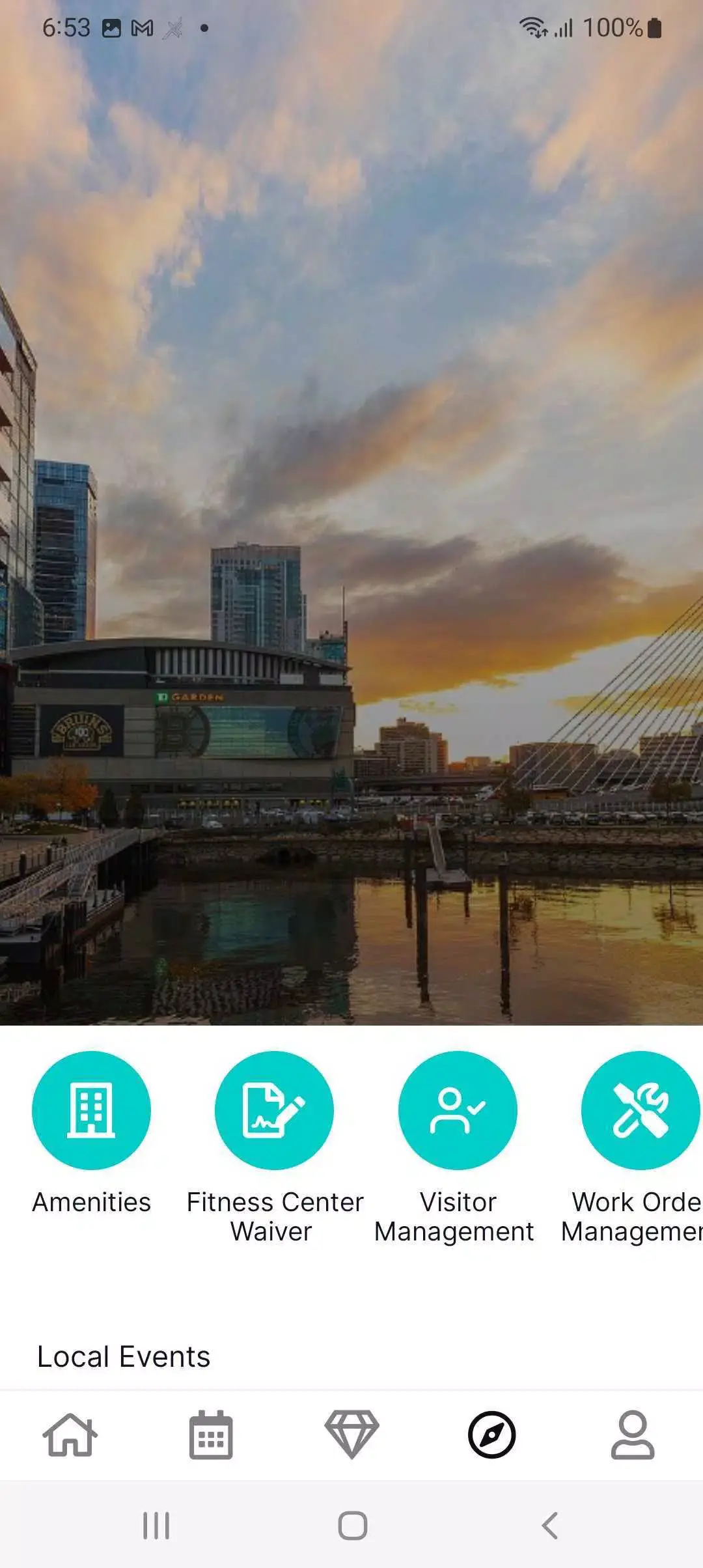Tap the Local Events section heading
The height and width of the screenshot is (1568, 703).
123,1356
